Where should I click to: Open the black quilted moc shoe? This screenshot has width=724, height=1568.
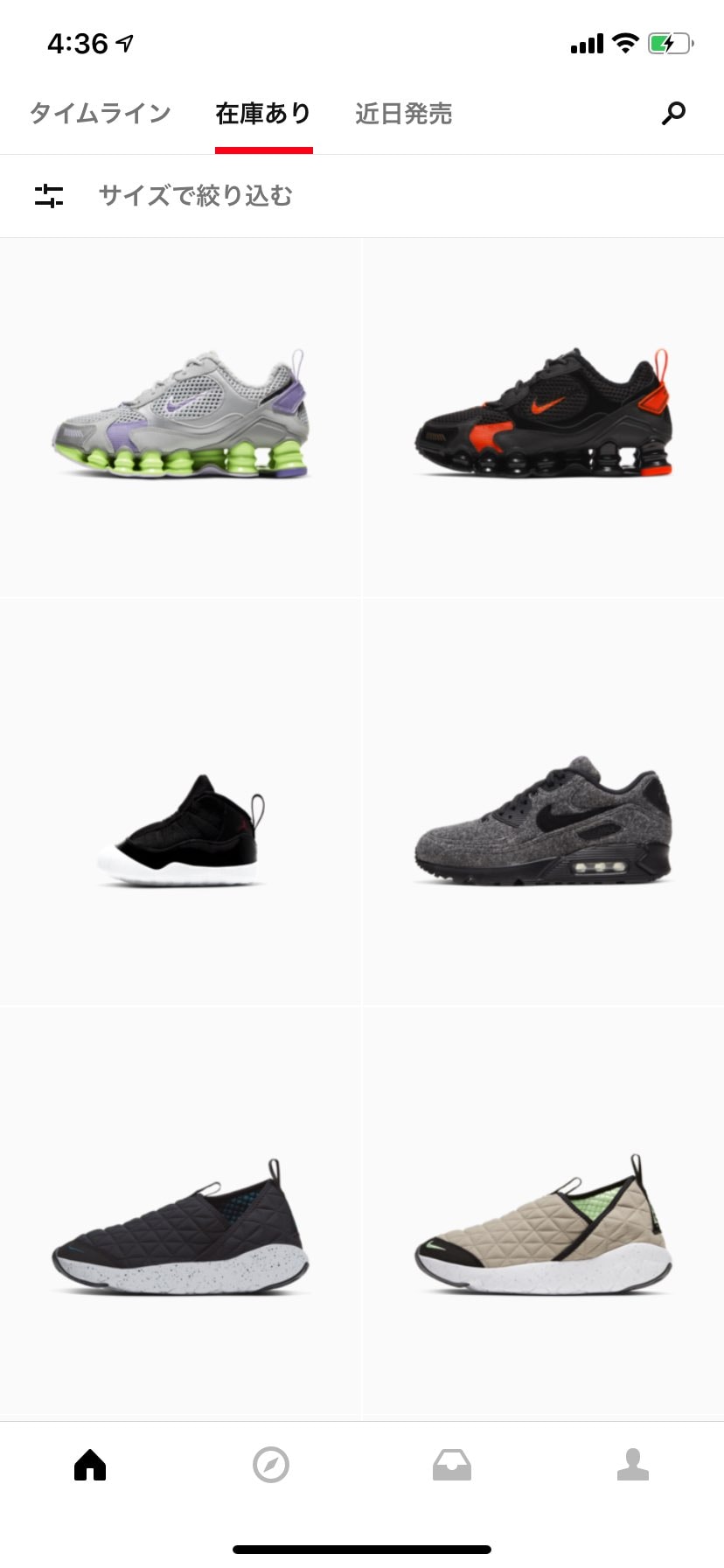tap(180, 1213)
